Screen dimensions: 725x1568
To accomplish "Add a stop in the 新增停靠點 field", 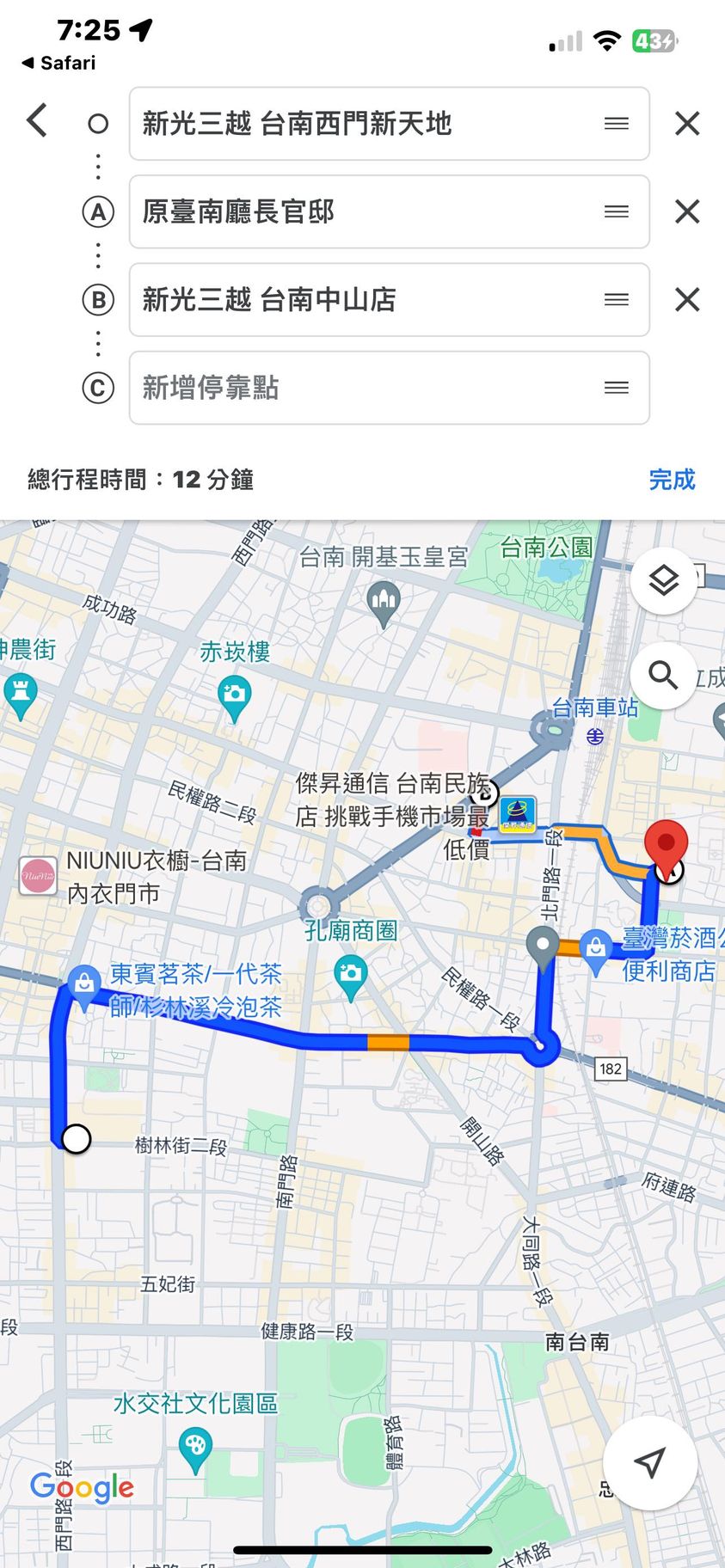I will (x=361, y=388).
